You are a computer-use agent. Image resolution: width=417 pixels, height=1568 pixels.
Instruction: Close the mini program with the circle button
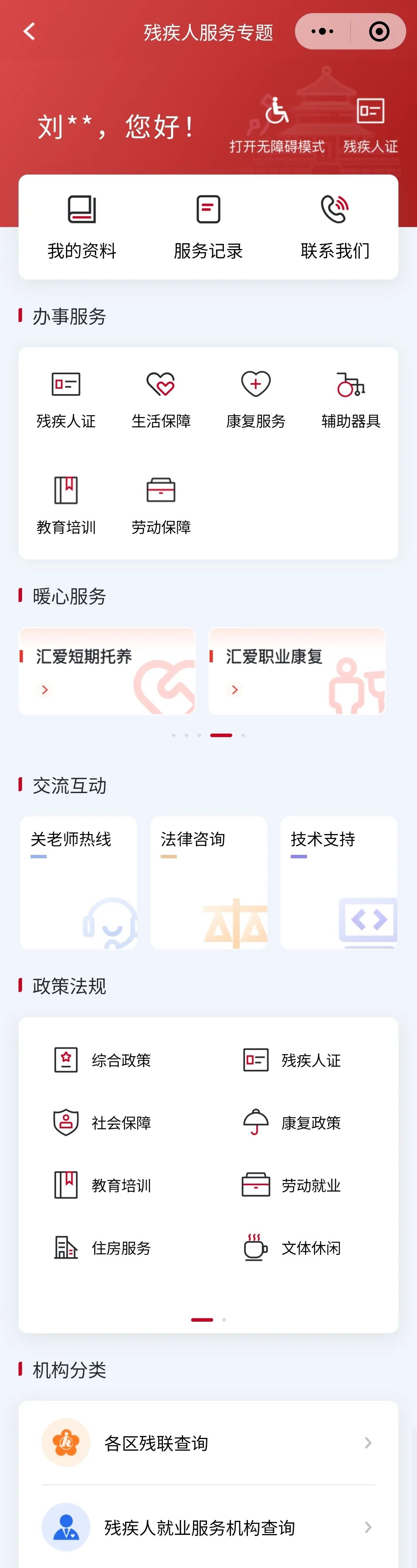pos(379,32)
